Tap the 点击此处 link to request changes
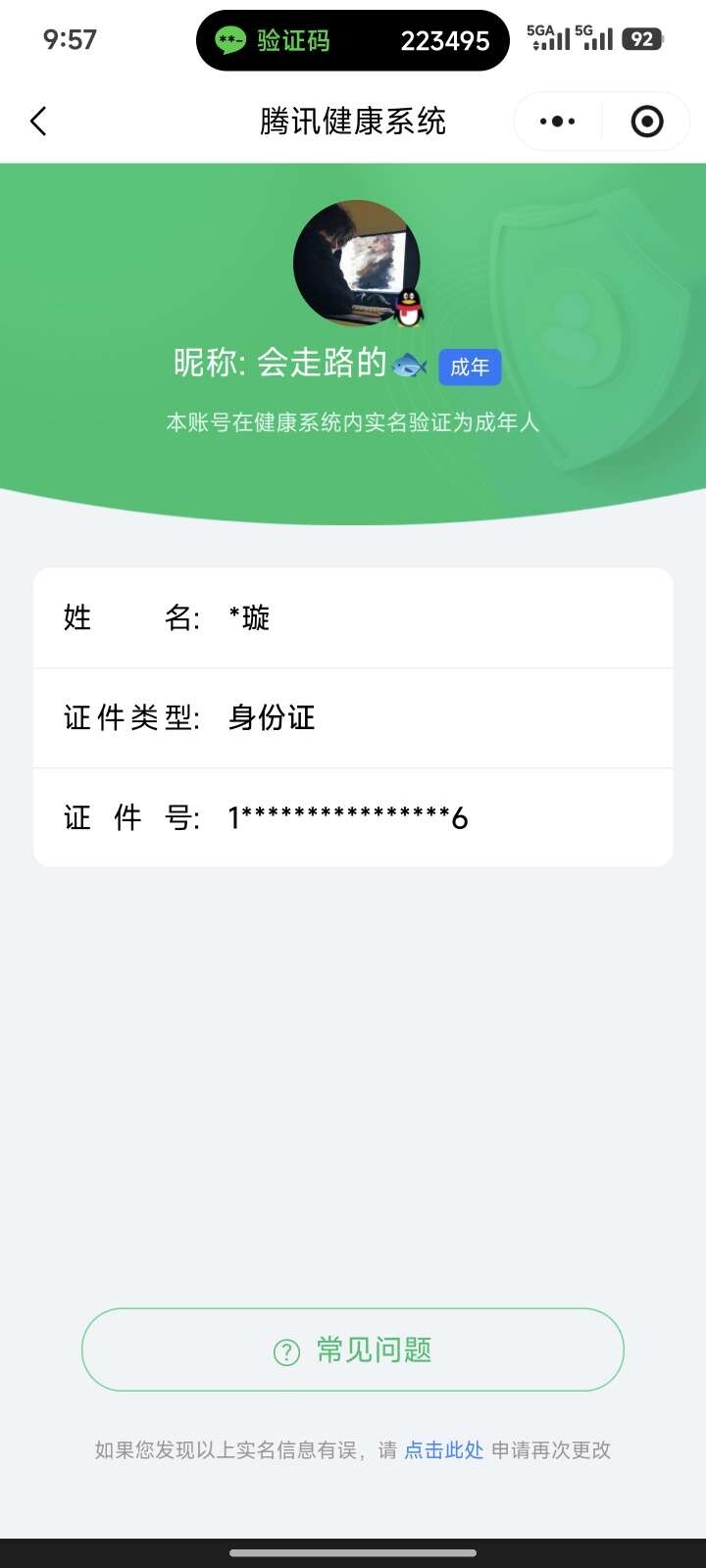The width and height of the screenshot is (706, 1568). [x=443, y=1450]
